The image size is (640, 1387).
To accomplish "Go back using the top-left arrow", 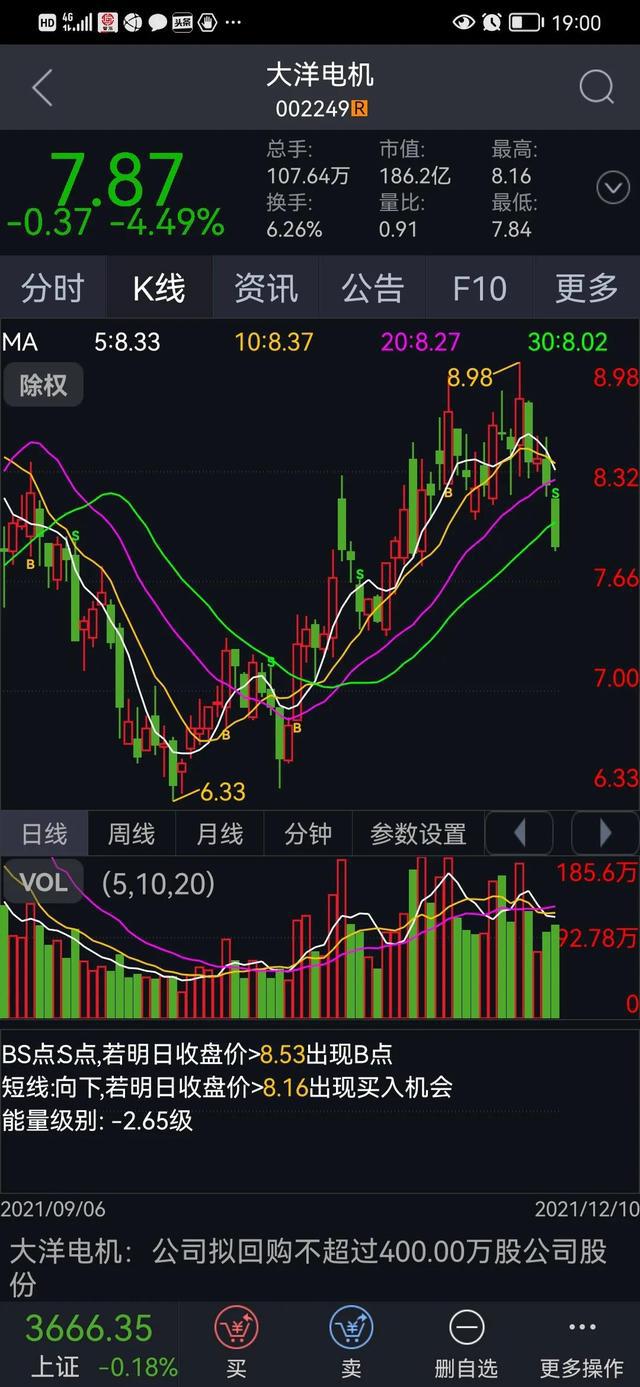I will [42, 88].
